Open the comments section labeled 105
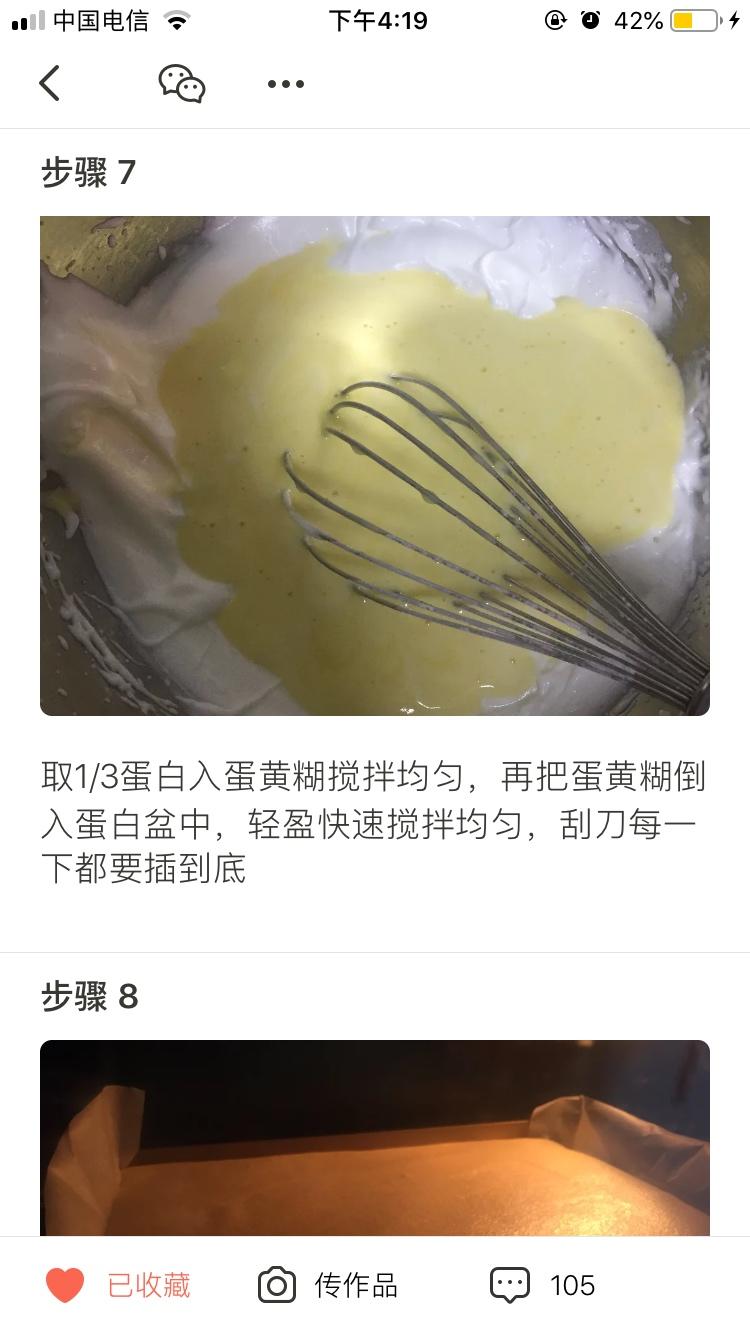The image size is (750, 1334). [573, 1285]
